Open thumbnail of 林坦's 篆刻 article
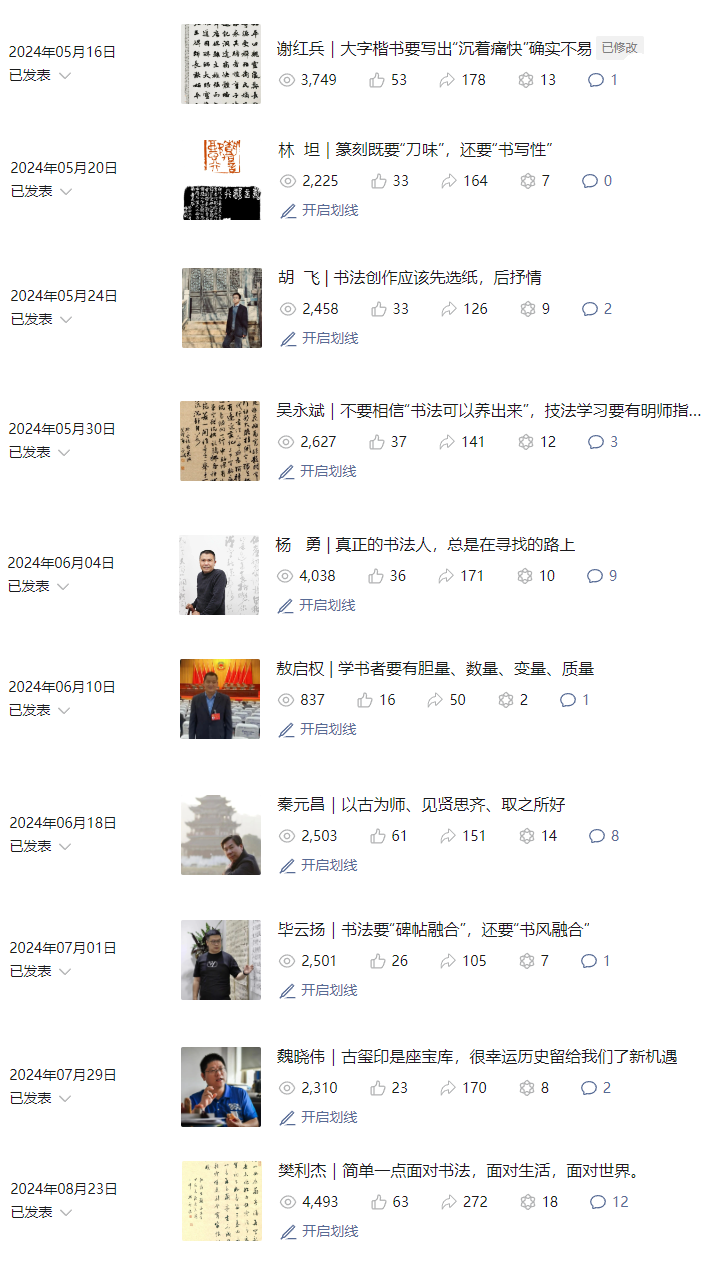Viewport: 718px width, 1268px height. click(x=222, y=180)
